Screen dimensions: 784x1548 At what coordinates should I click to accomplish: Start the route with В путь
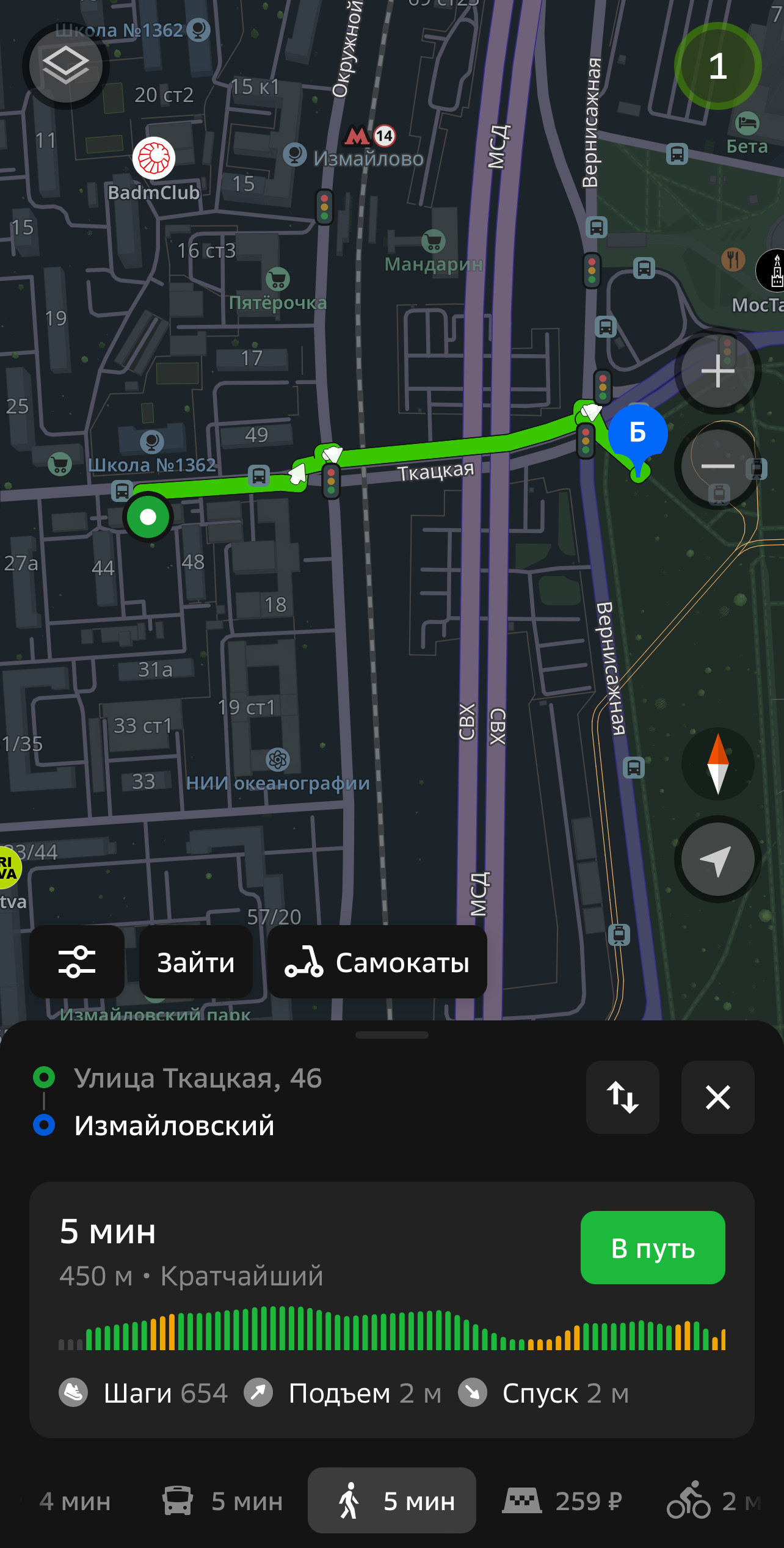tap(653, 1248)
